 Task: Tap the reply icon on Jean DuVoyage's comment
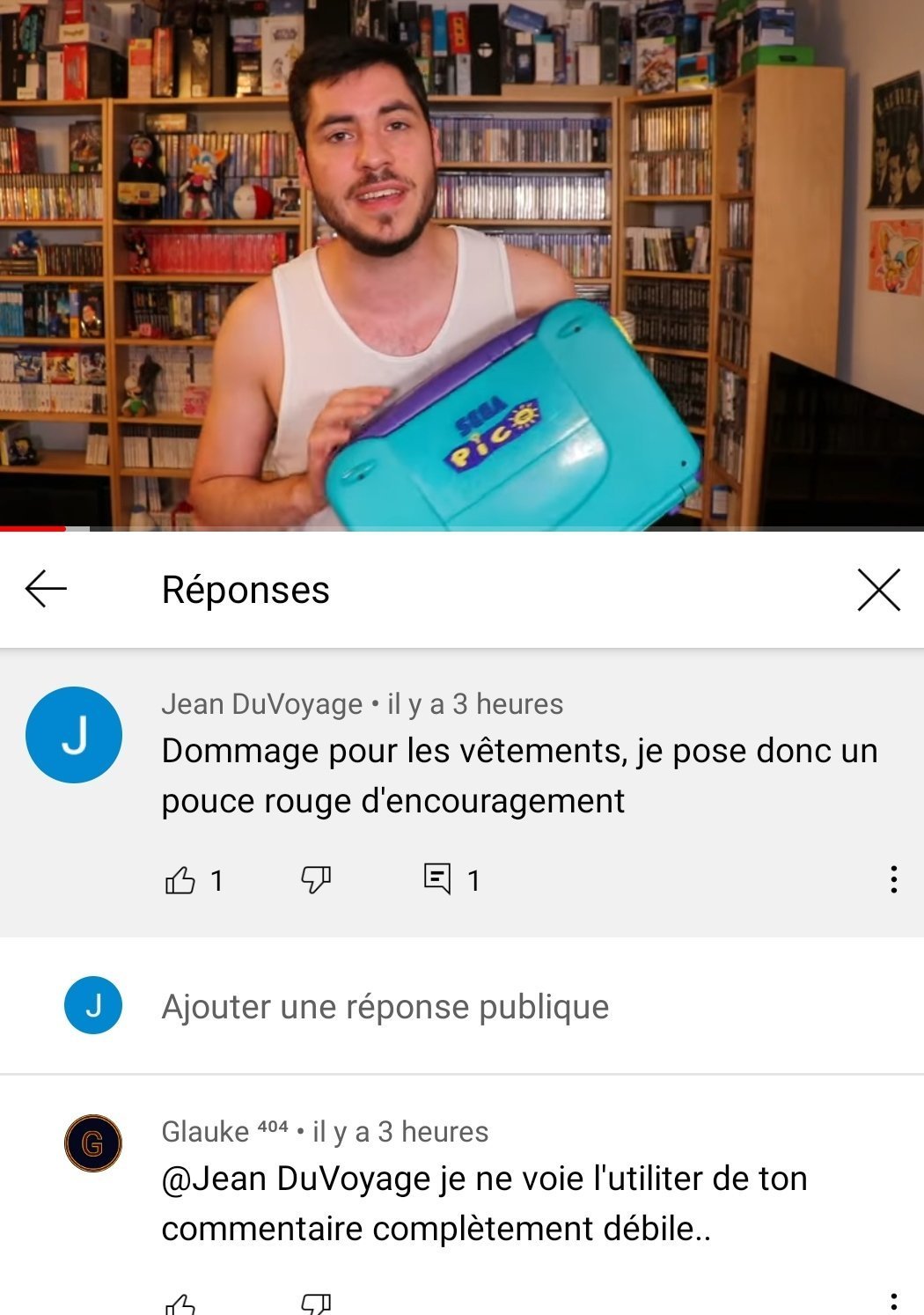pyautogui.click(x=437, y=879)
